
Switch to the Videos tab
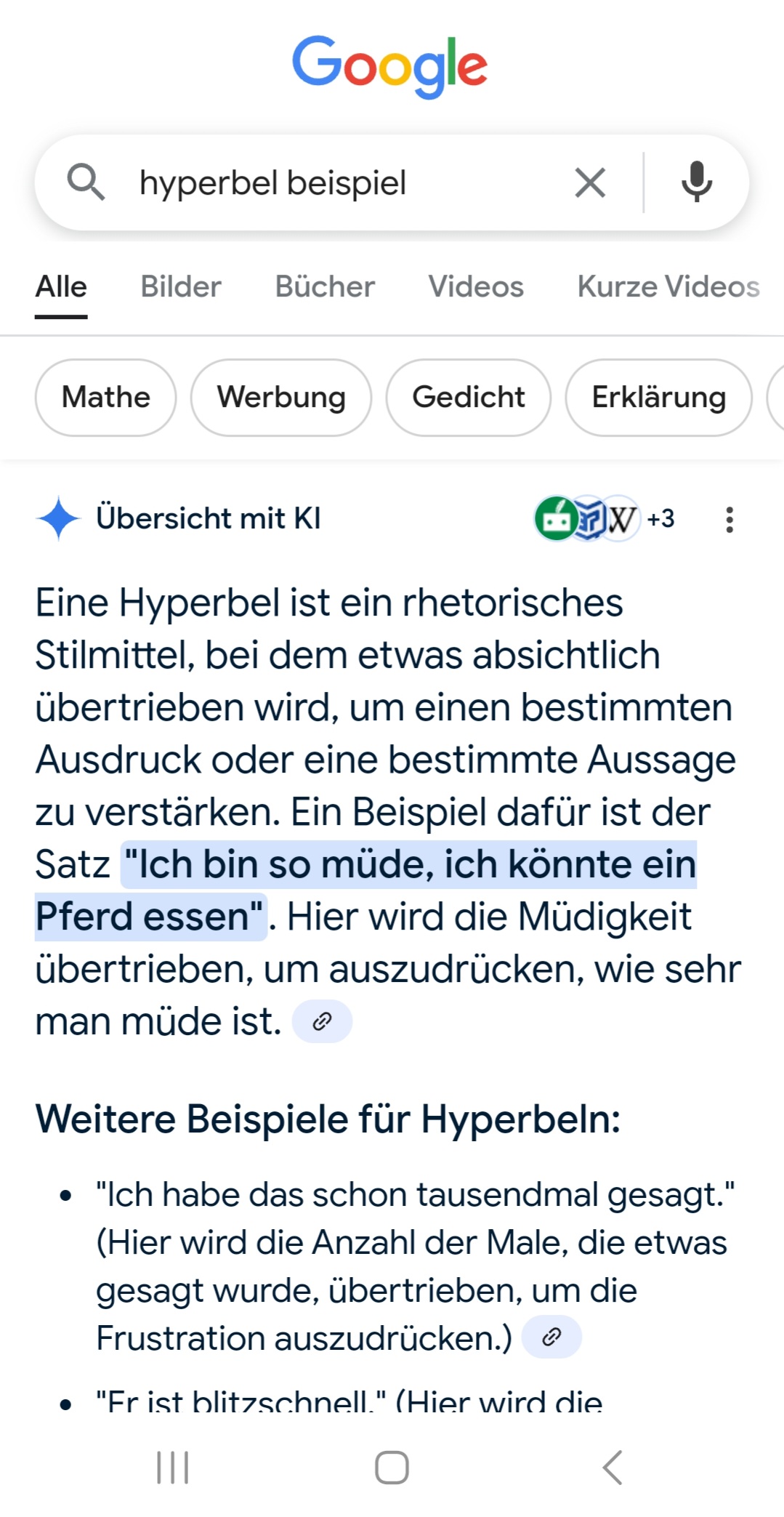(x=476, y=286)
